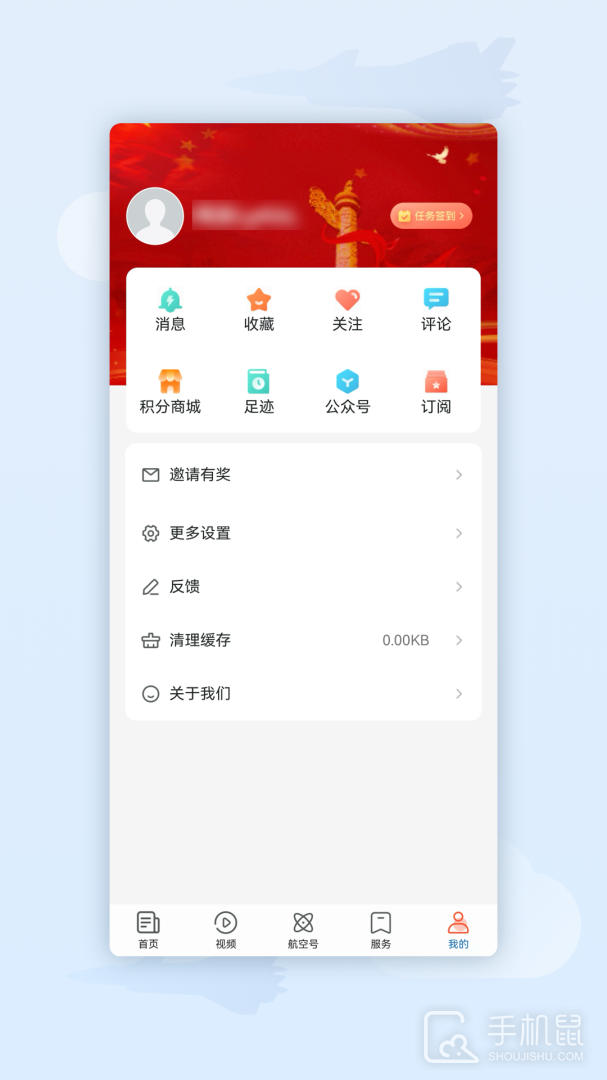607x1080 pixels.
Task: Select 清理缓存 to clear cache
Action: [x=303, y=640]
